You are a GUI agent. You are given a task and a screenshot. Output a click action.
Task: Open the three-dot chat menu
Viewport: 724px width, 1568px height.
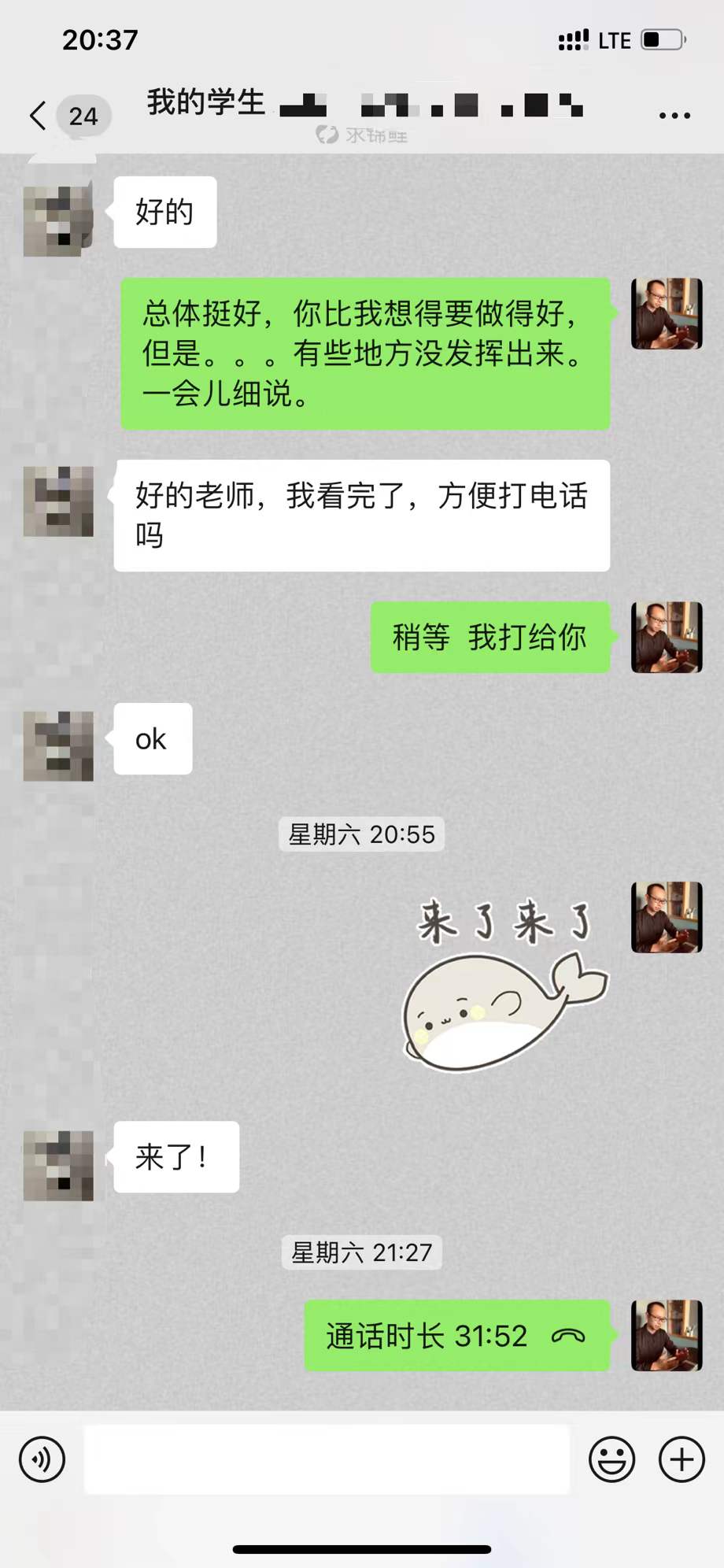click(x=674, y=116)
